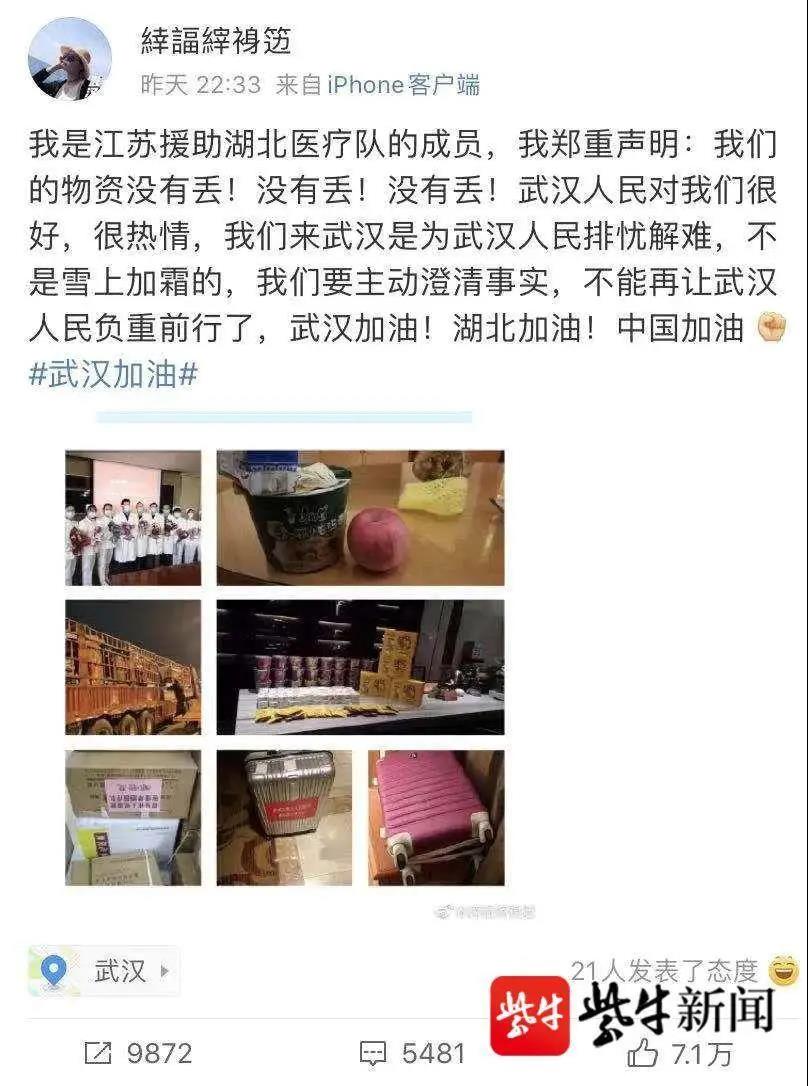
Task: Open the cardboard boxes photo
Action: (x=133, y=817)
